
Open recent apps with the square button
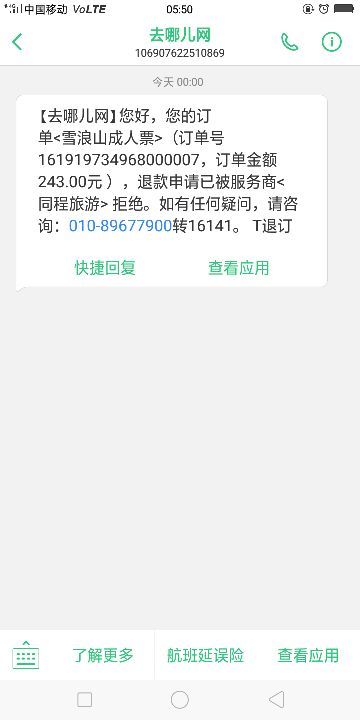[84, 700]
